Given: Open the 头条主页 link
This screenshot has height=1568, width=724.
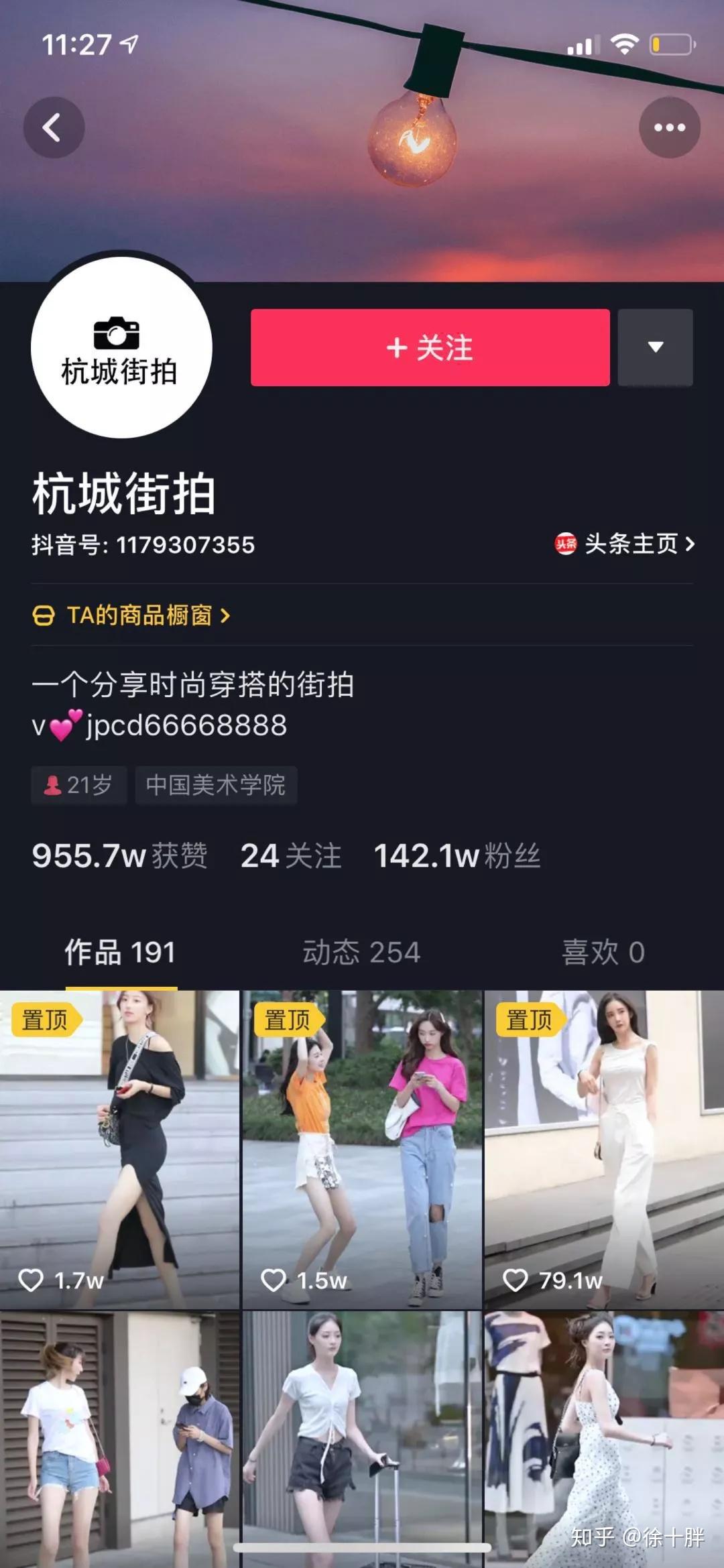Looking at the screenshot, I should point(625,544).
